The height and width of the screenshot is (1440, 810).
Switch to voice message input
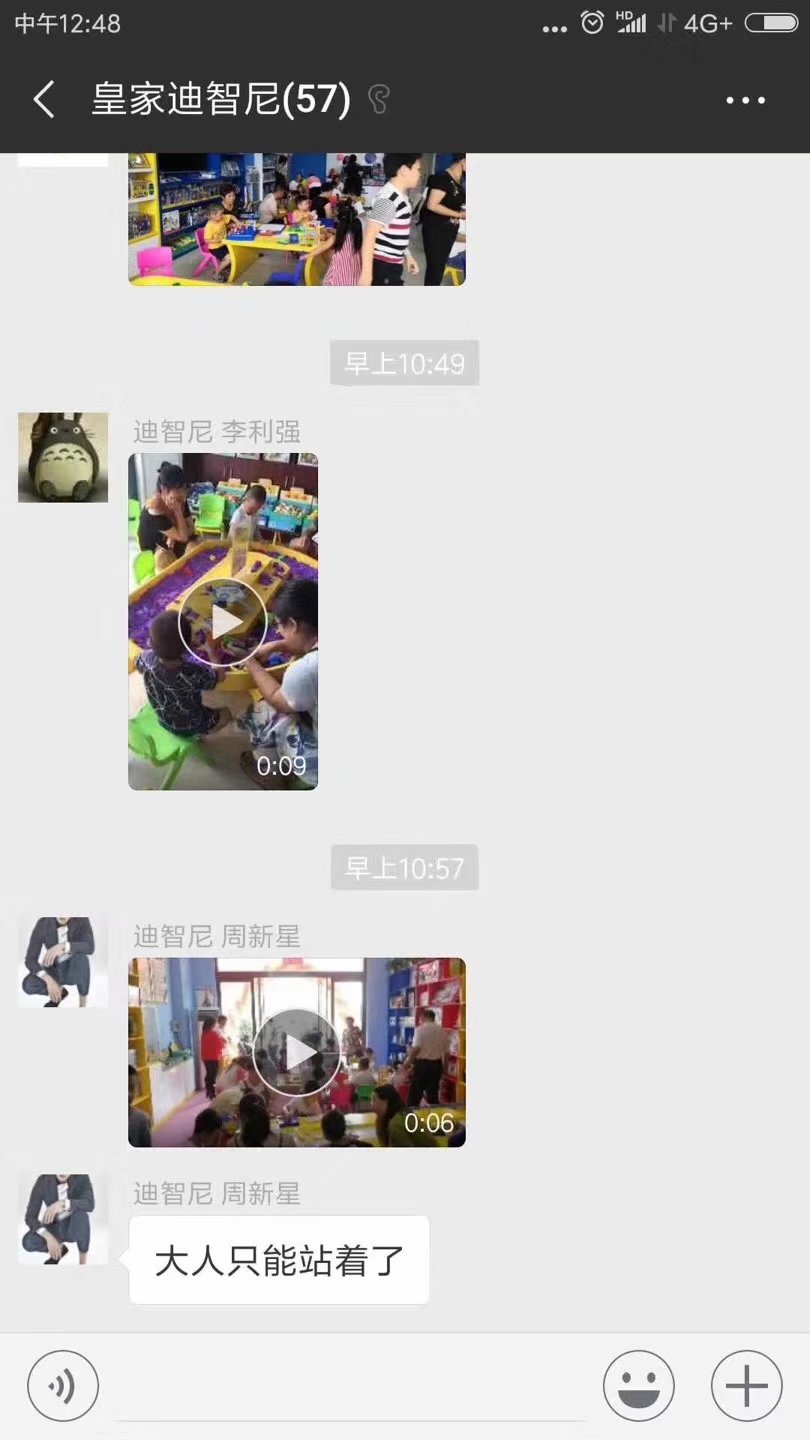coord(63,1386)
